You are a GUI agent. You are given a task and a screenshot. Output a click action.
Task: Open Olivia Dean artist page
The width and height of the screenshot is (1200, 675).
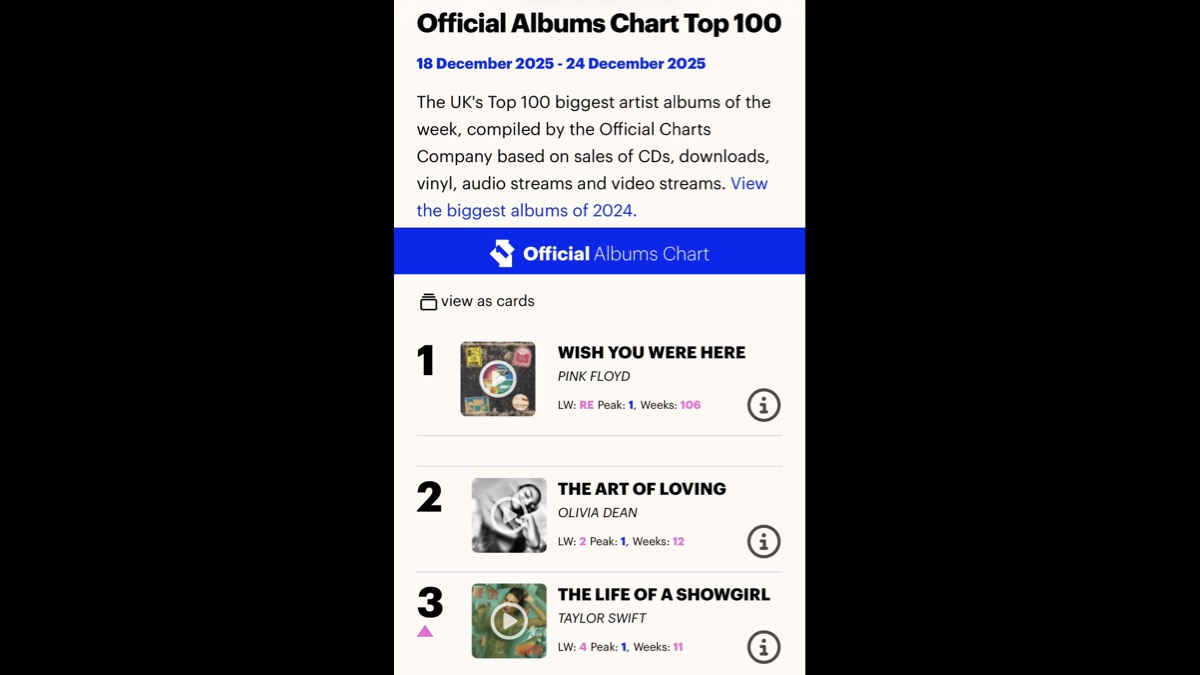coord(597,513)
